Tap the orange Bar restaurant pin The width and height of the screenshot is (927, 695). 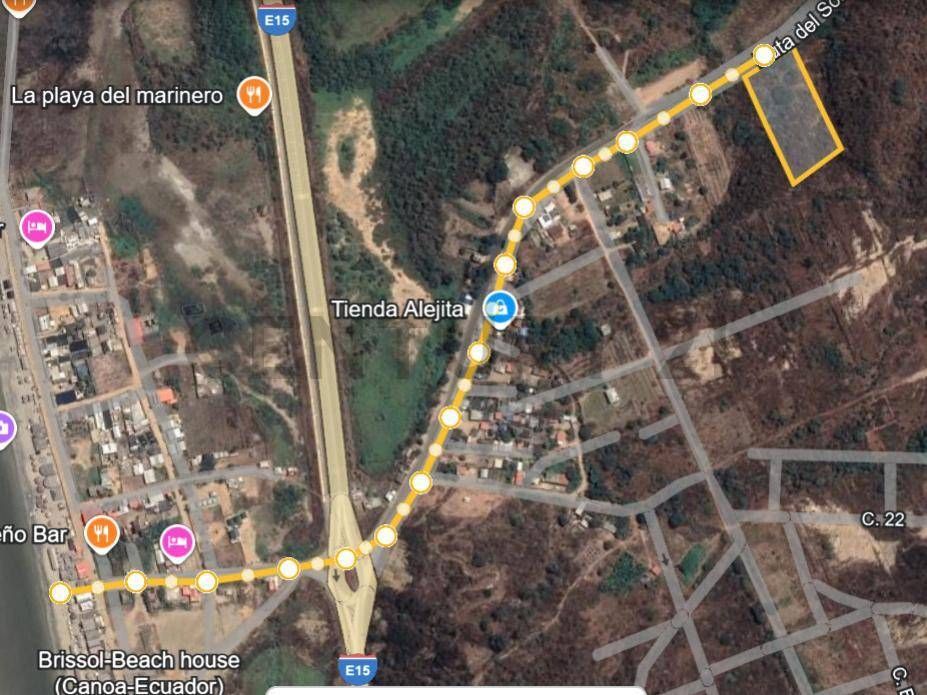(x=100, y=532)
